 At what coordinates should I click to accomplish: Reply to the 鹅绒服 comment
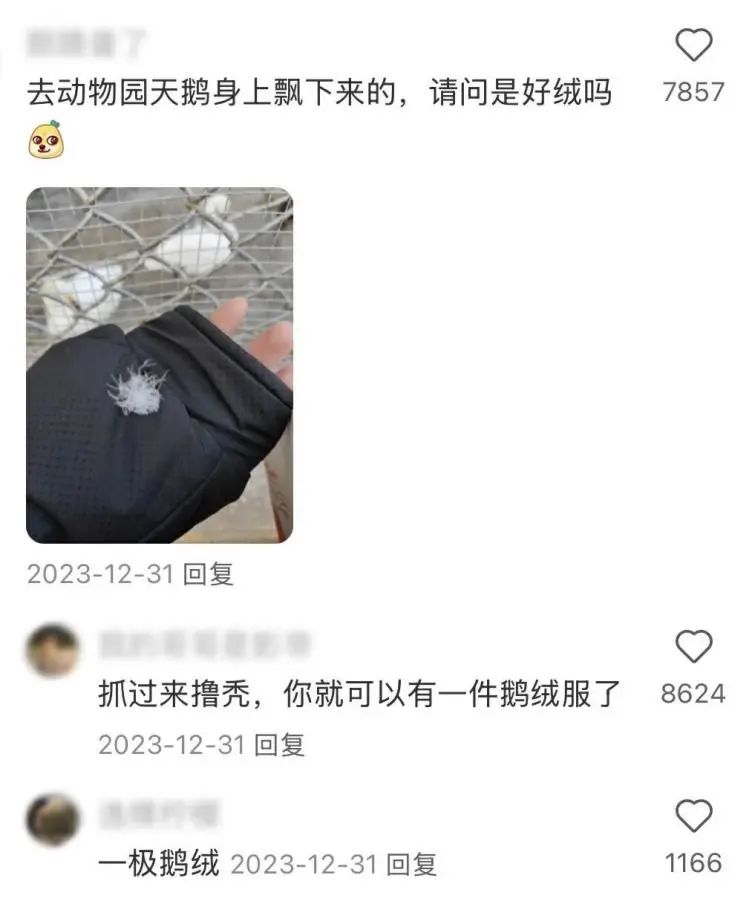pyautogui.click(x=281, y=745)
